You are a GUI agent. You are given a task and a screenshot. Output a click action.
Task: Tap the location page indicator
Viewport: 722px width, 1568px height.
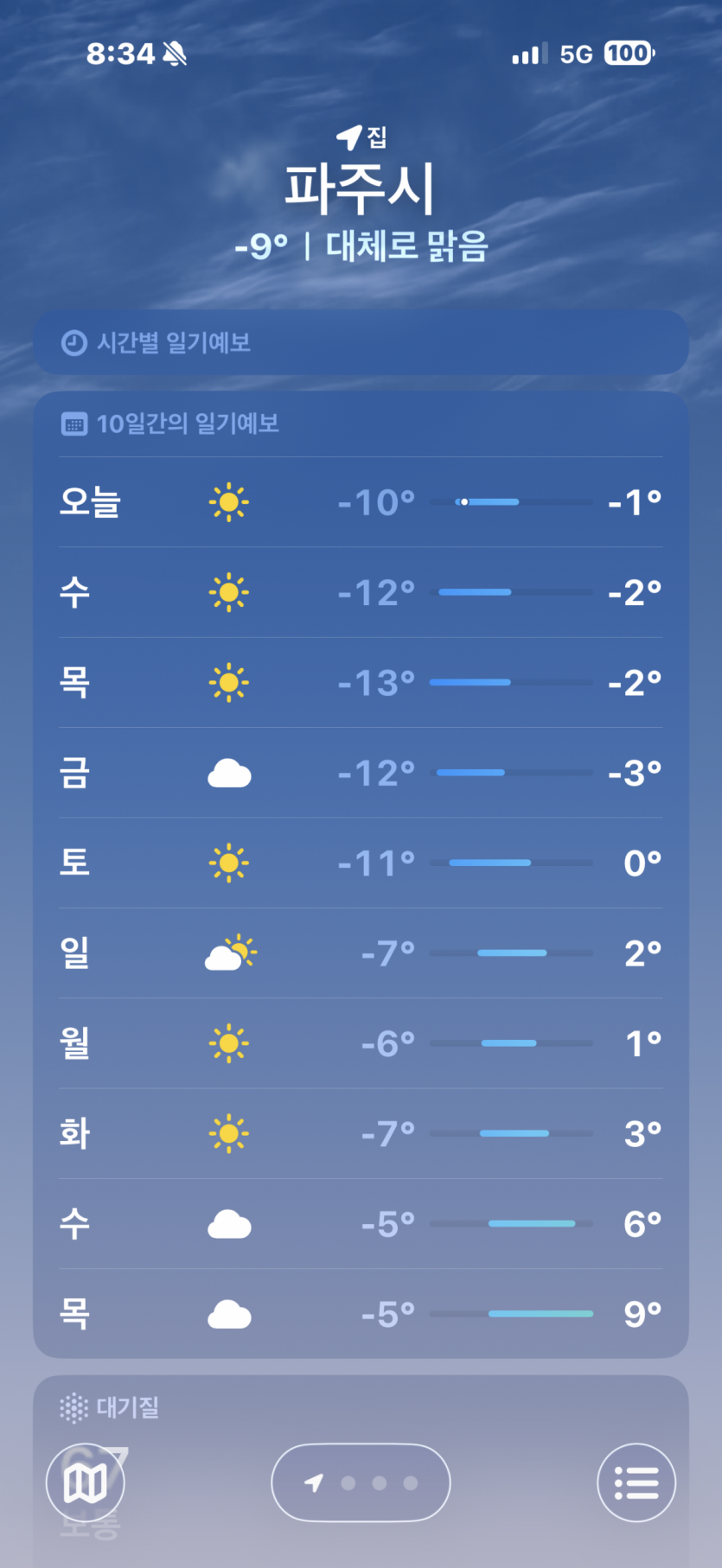tap(361, 1482)
